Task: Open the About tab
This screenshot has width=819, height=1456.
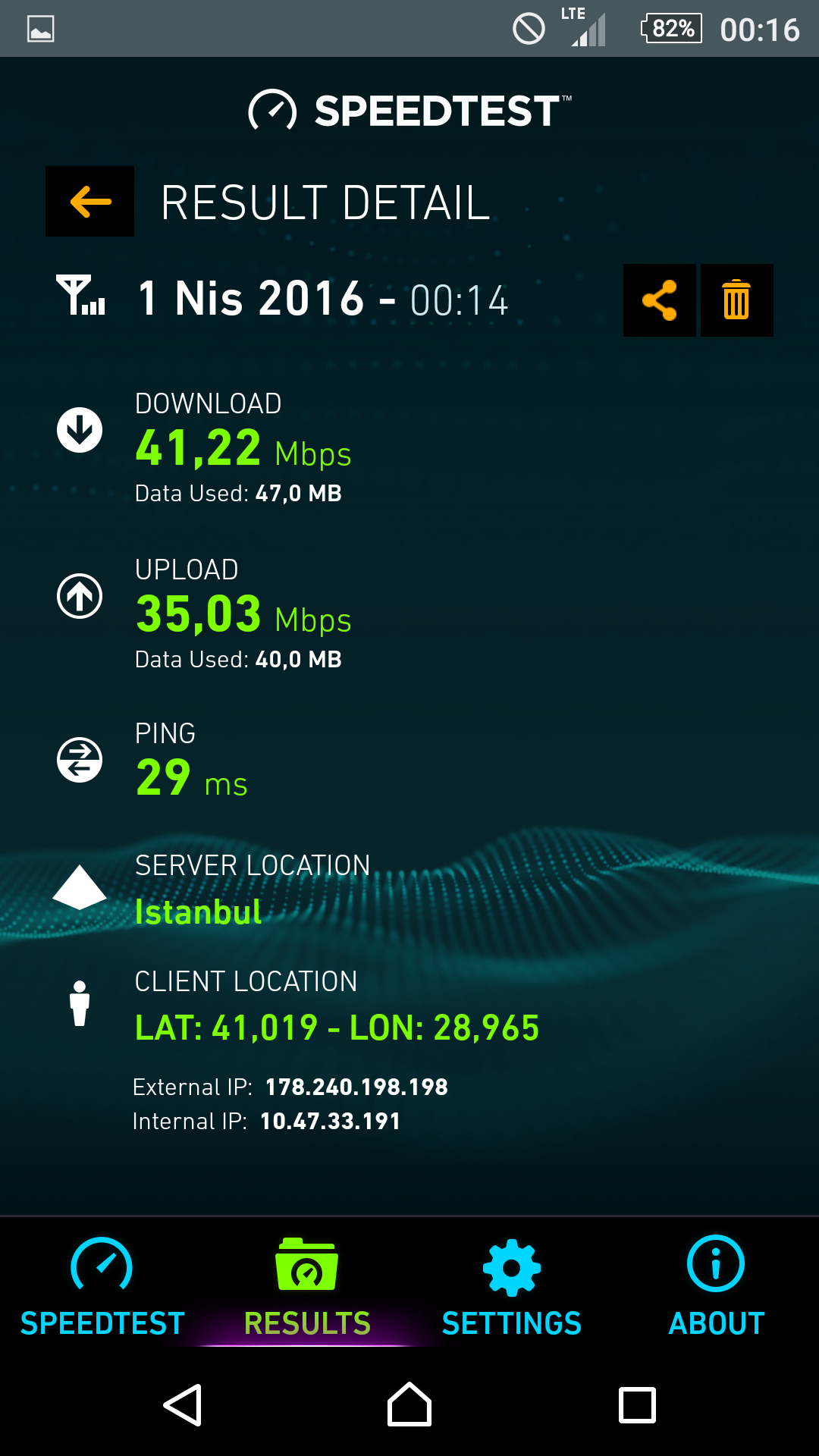Action: coord(717,1286)
